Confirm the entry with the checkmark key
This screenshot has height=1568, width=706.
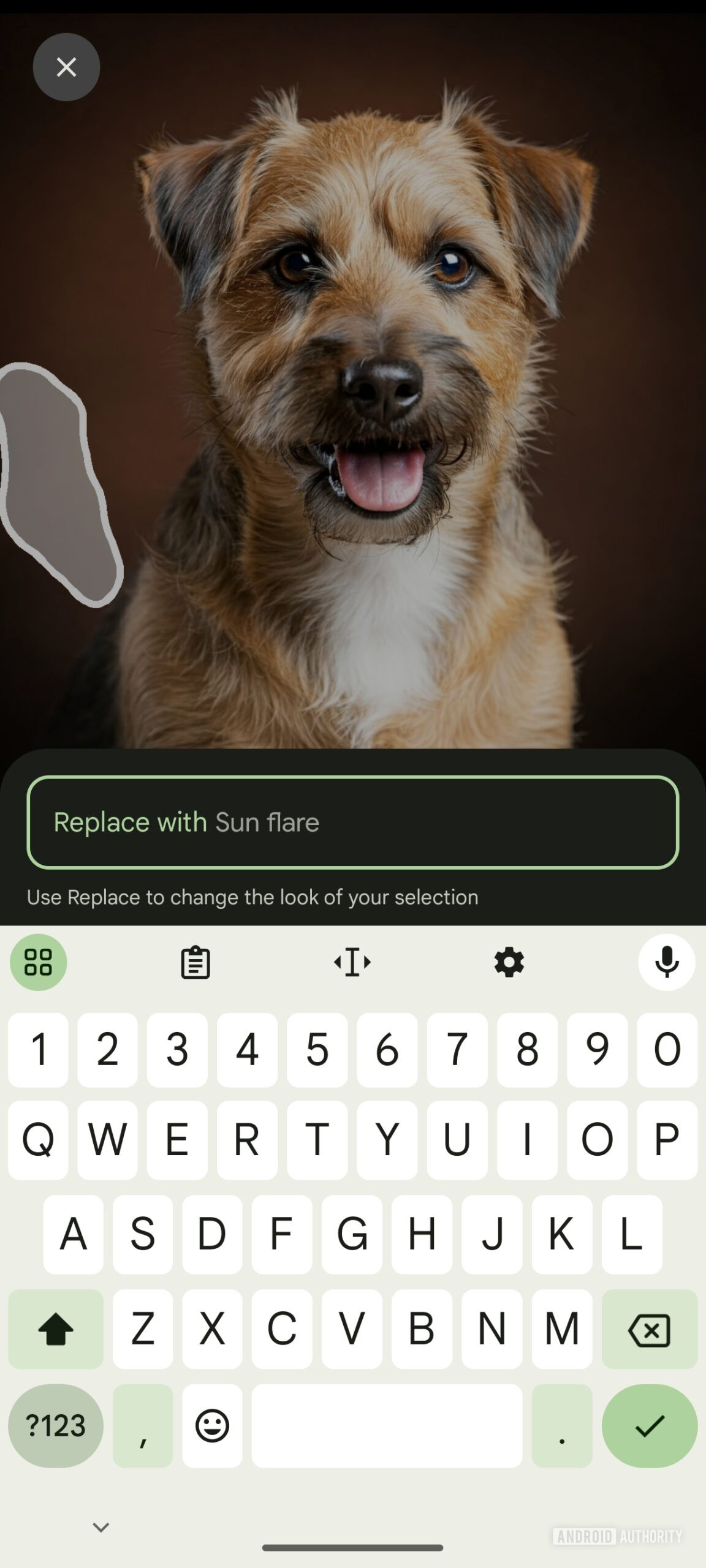(x=650, y=1426)
